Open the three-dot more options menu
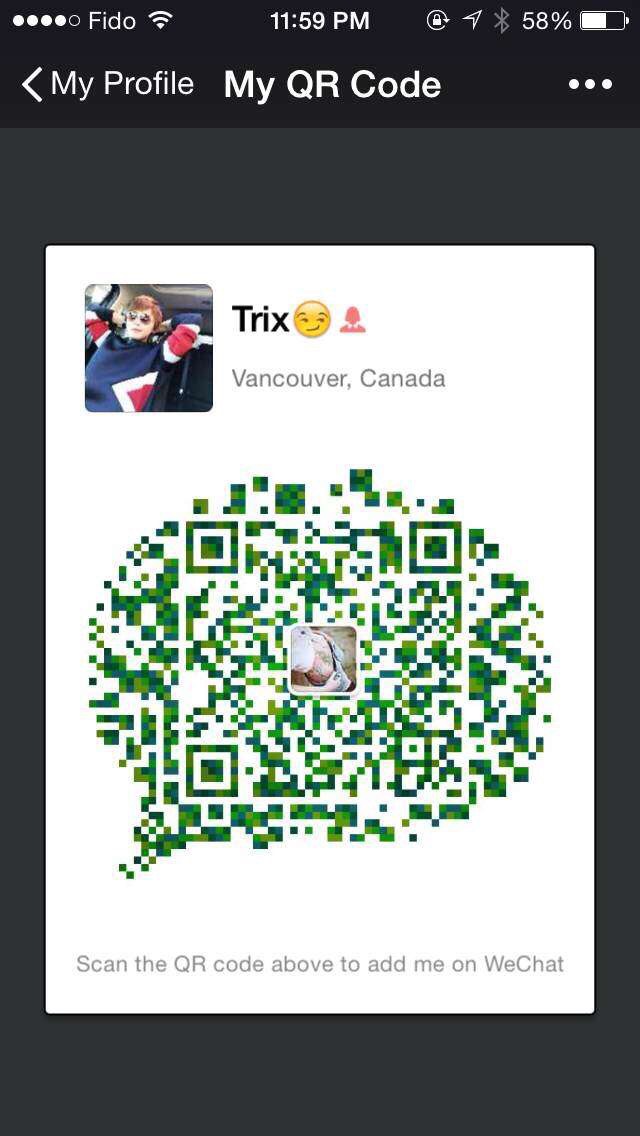The height and width of the screenshot is (1136, 640). (x=590, y=85)
